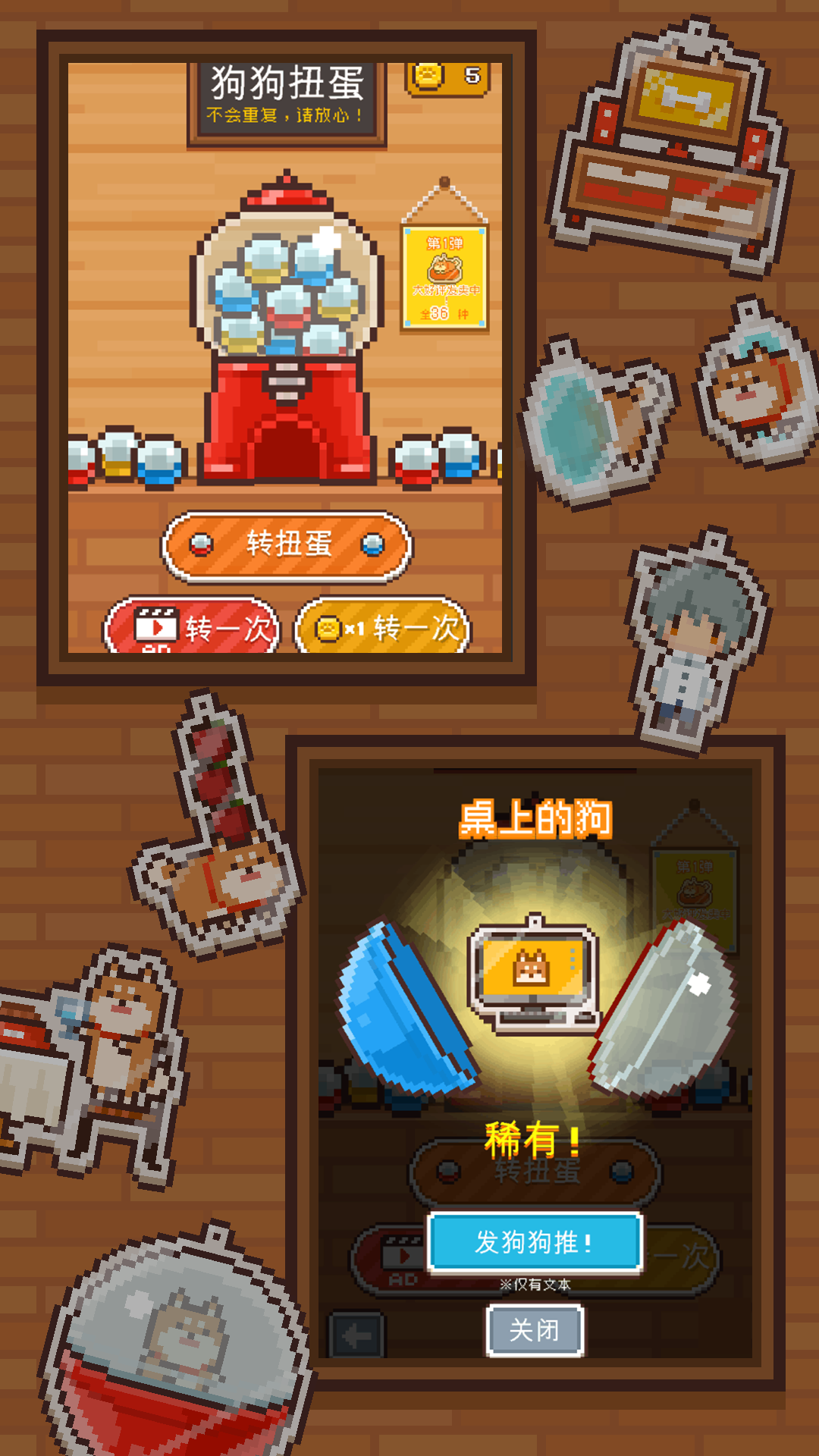Tap the paw coin icon on the yellow spin button
The height and width of the screenshot is (1456, 819).
click(x=331, y=629)
